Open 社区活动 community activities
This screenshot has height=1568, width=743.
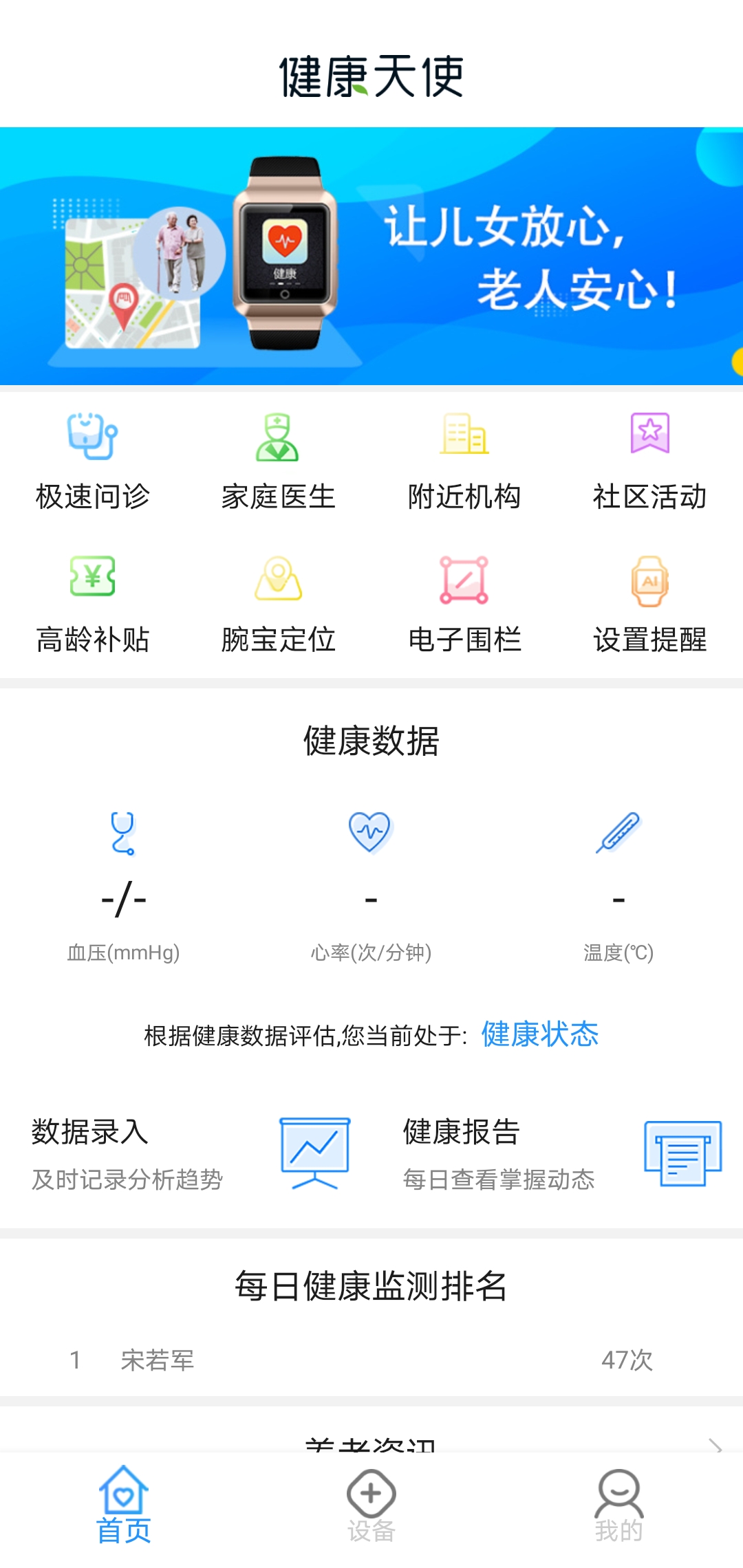(649, 461)
